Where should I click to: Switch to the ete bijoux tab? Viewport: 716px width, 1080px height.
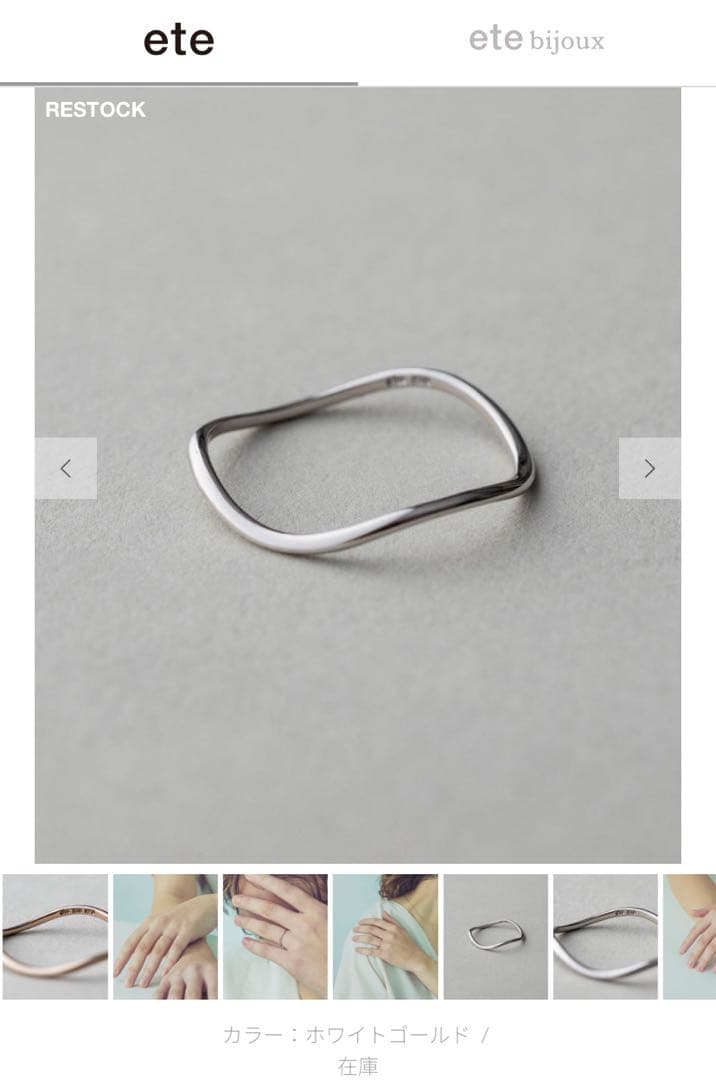(x=536, y=41)
